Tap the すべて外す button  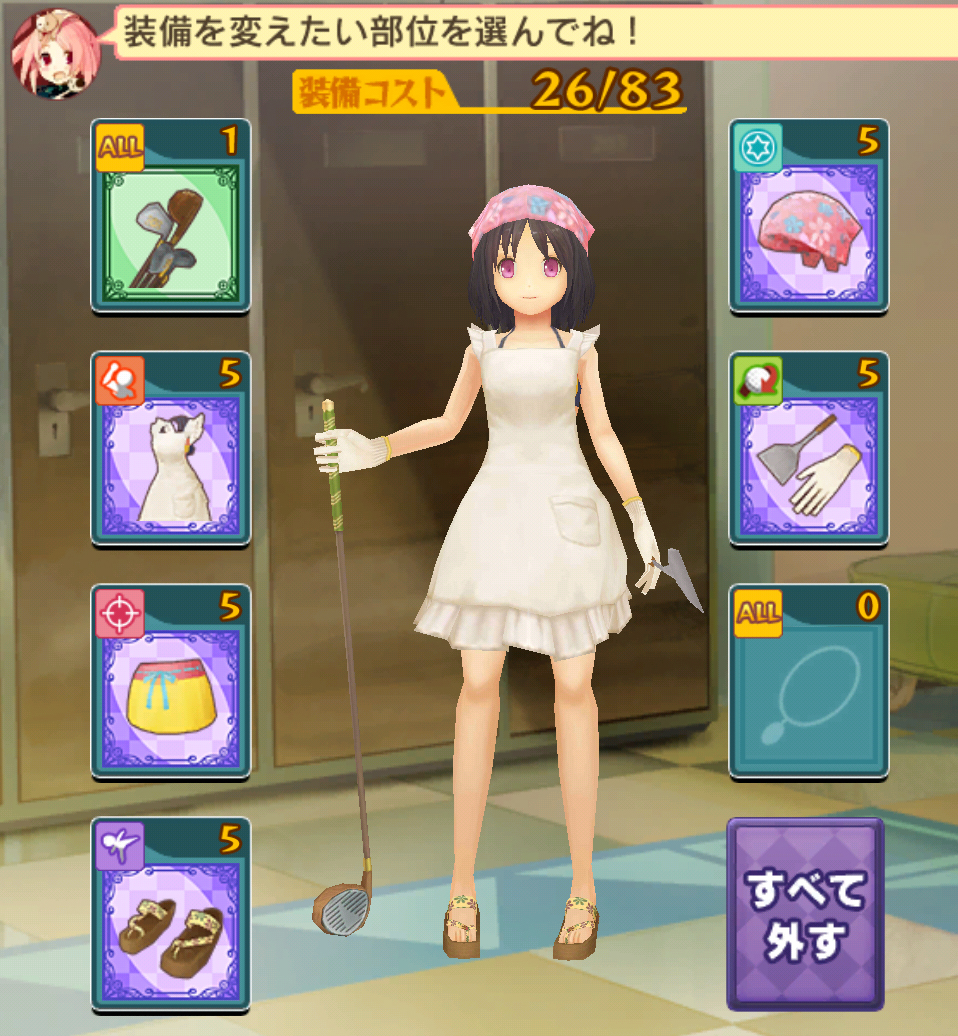pyautogui.click(x=805, y=914)
